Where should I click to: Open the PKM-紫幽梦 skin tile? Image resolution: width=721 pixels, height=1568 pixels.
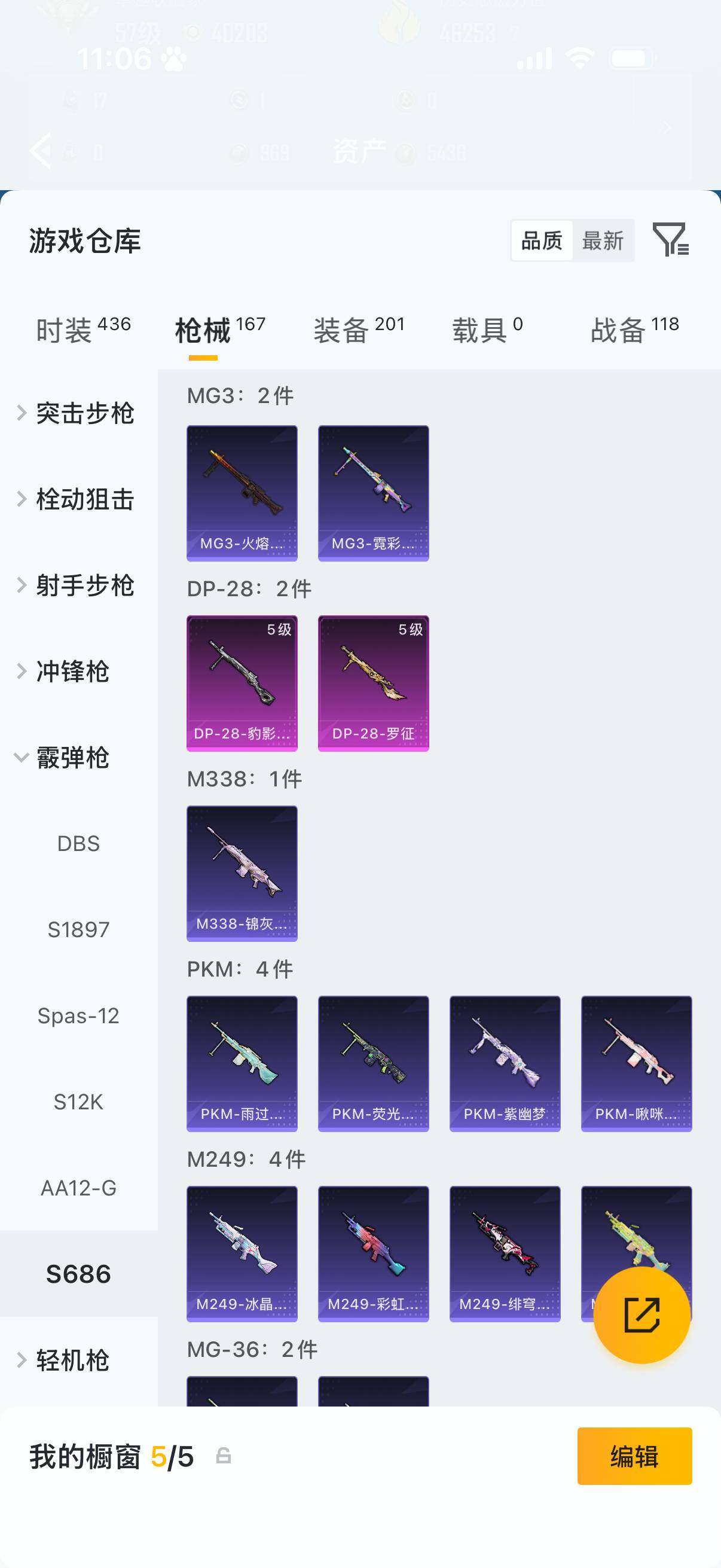click(x=505, y=1063)
